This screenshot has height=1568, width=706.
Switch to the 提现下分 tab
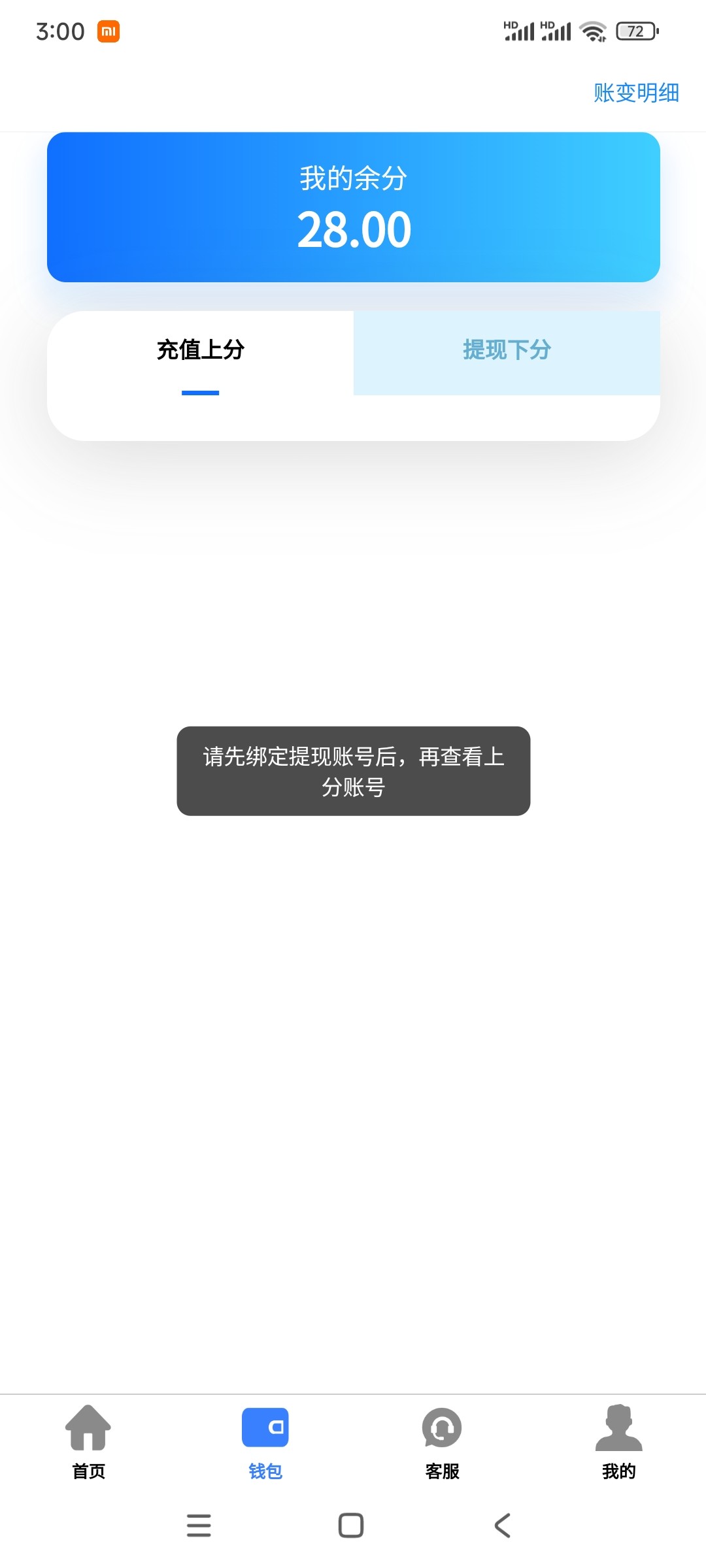(x=507, y=353)
